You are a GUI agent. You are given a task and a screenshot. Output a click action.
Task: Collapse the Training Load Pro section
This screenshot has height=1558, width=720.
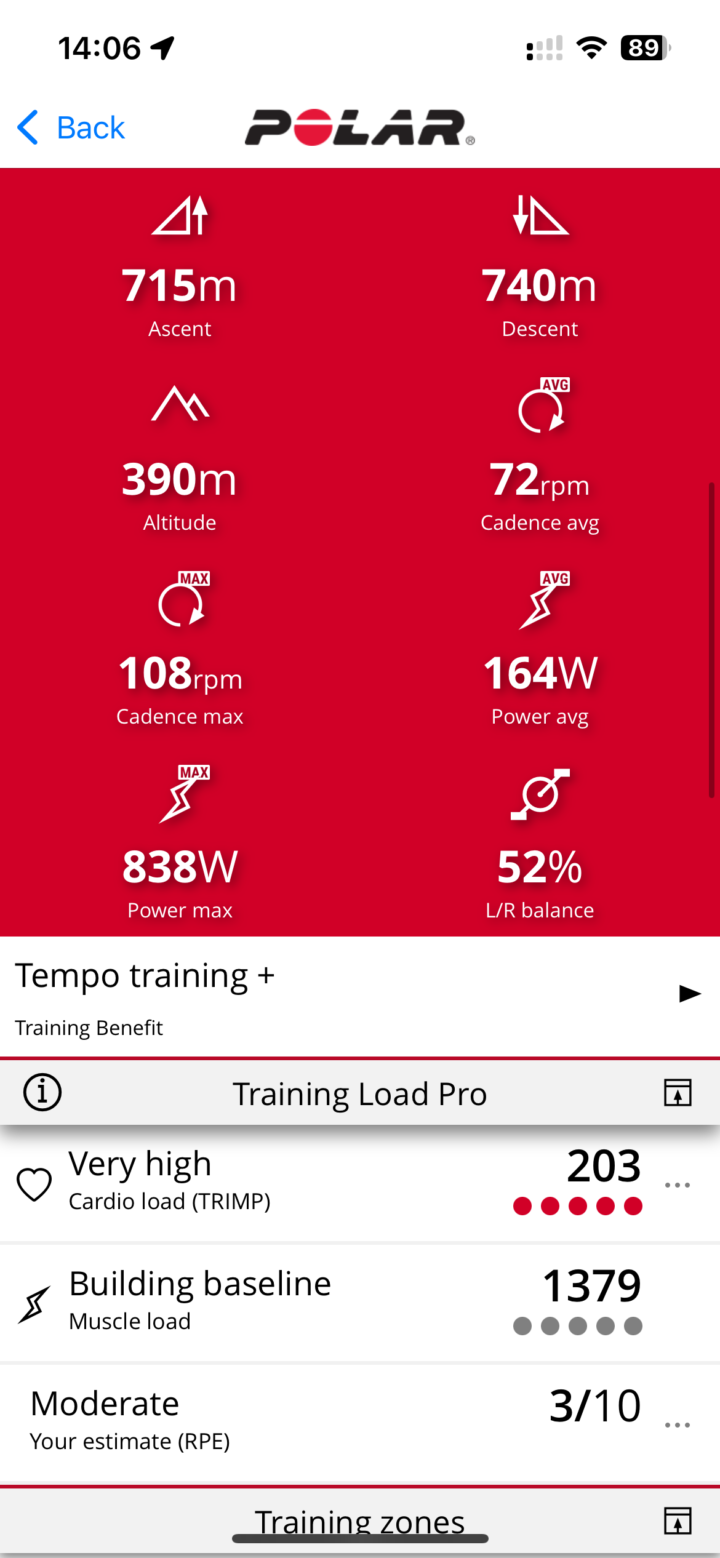[x=677, y=1093]
